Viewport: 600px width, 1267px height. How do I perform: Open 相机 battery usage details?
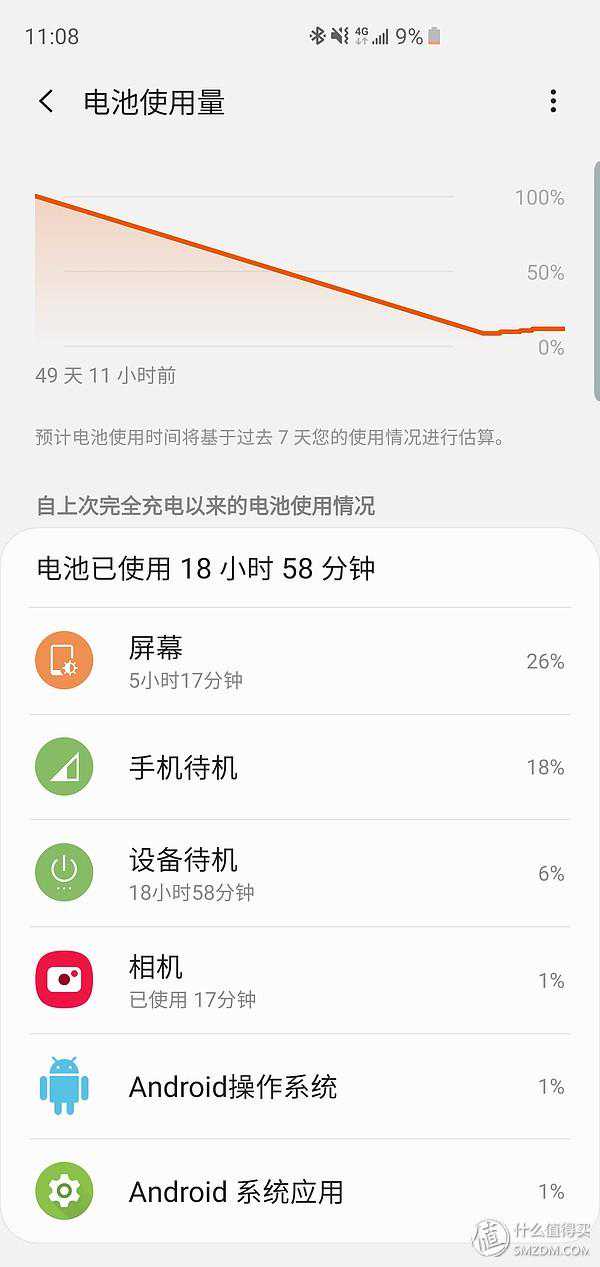point(300,980)
